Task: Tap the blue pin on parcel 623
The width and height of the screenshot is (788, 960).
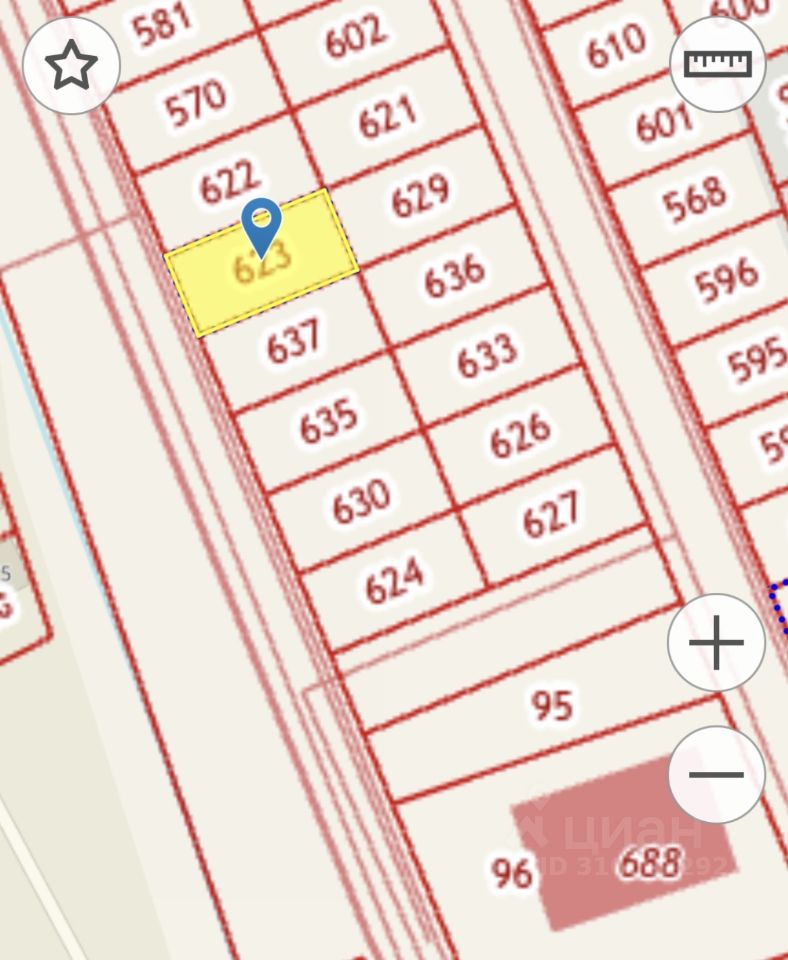Action: click(261, 224)
